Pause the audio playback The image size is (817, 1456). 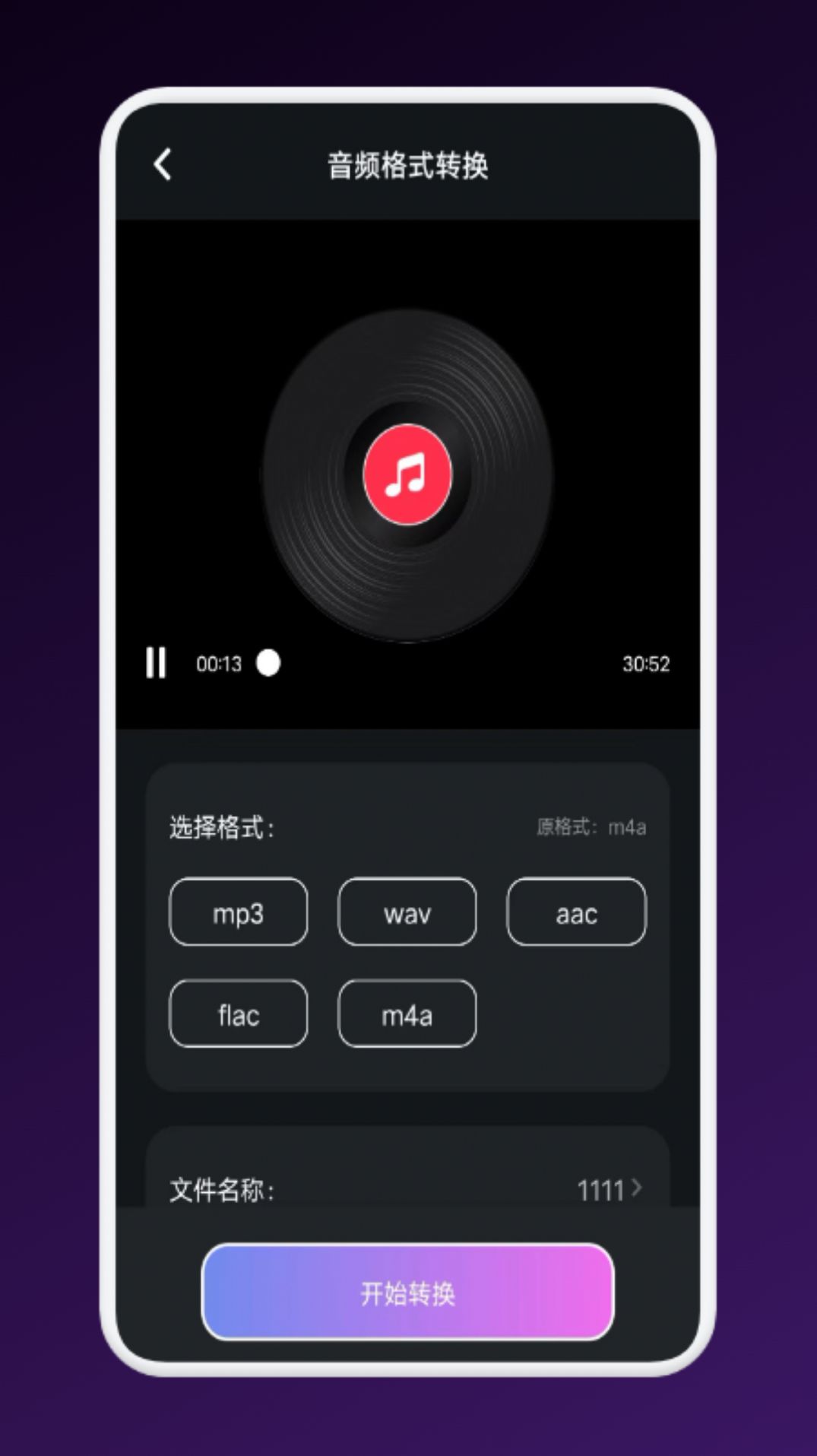(x=157, y=662)
